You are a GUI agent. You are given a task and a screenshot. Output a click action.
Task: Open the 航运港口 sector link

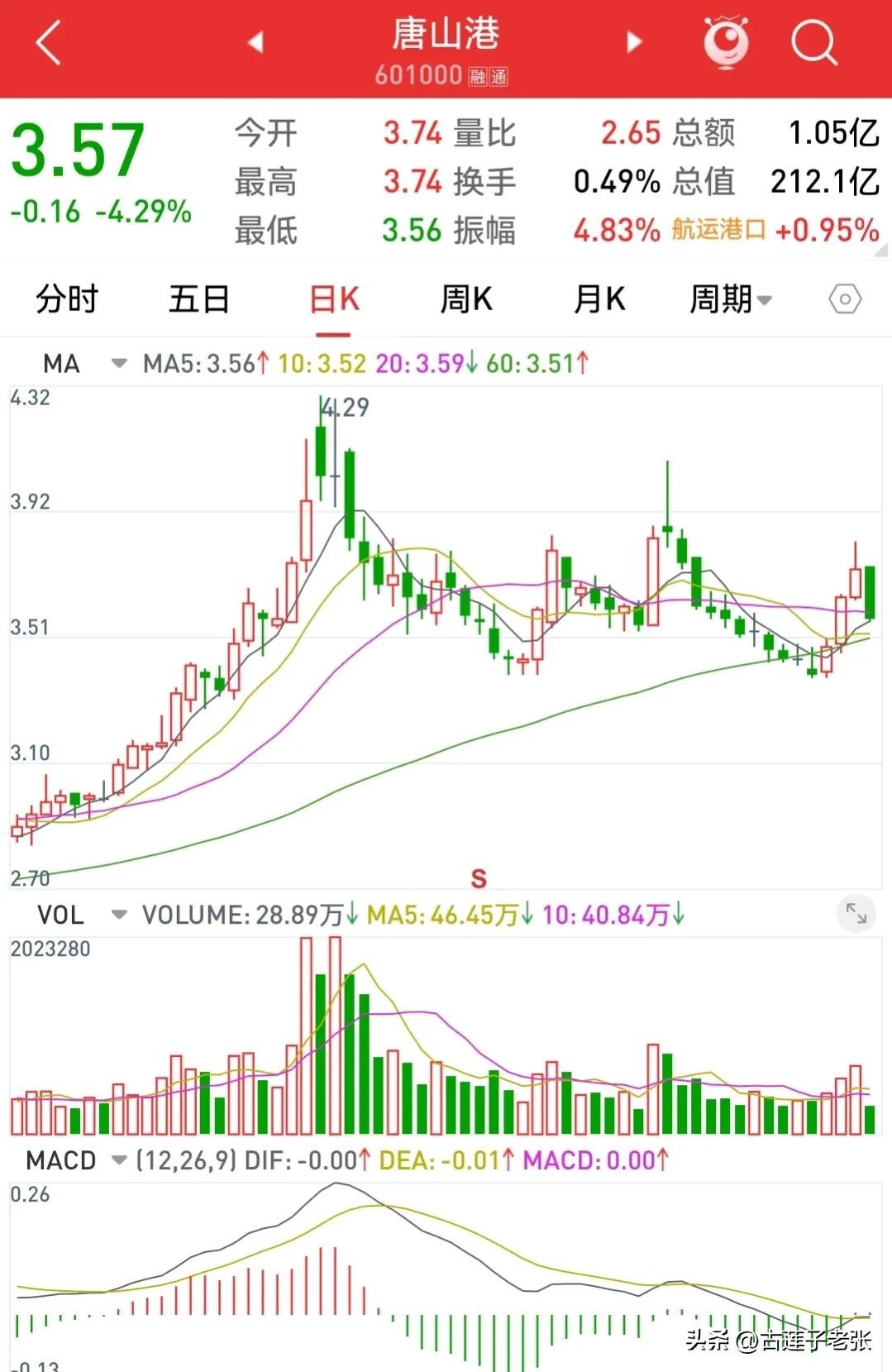click(x=718, y=229)
